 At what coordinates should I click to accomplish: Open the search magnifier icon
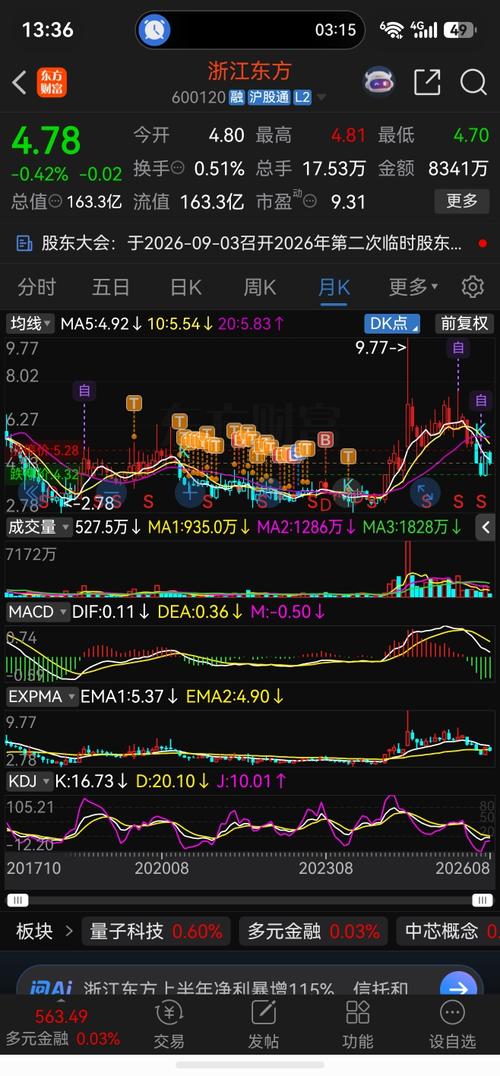473,83
